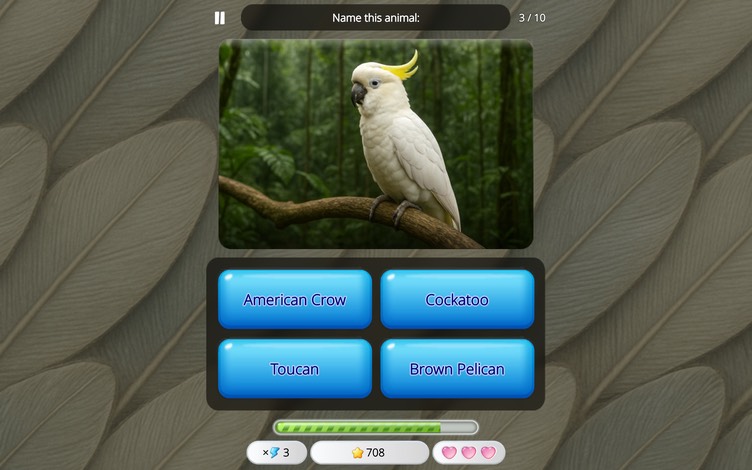Answer with Brown Pelican
Viewport: 752px width, 470px height.
[457, 369]
